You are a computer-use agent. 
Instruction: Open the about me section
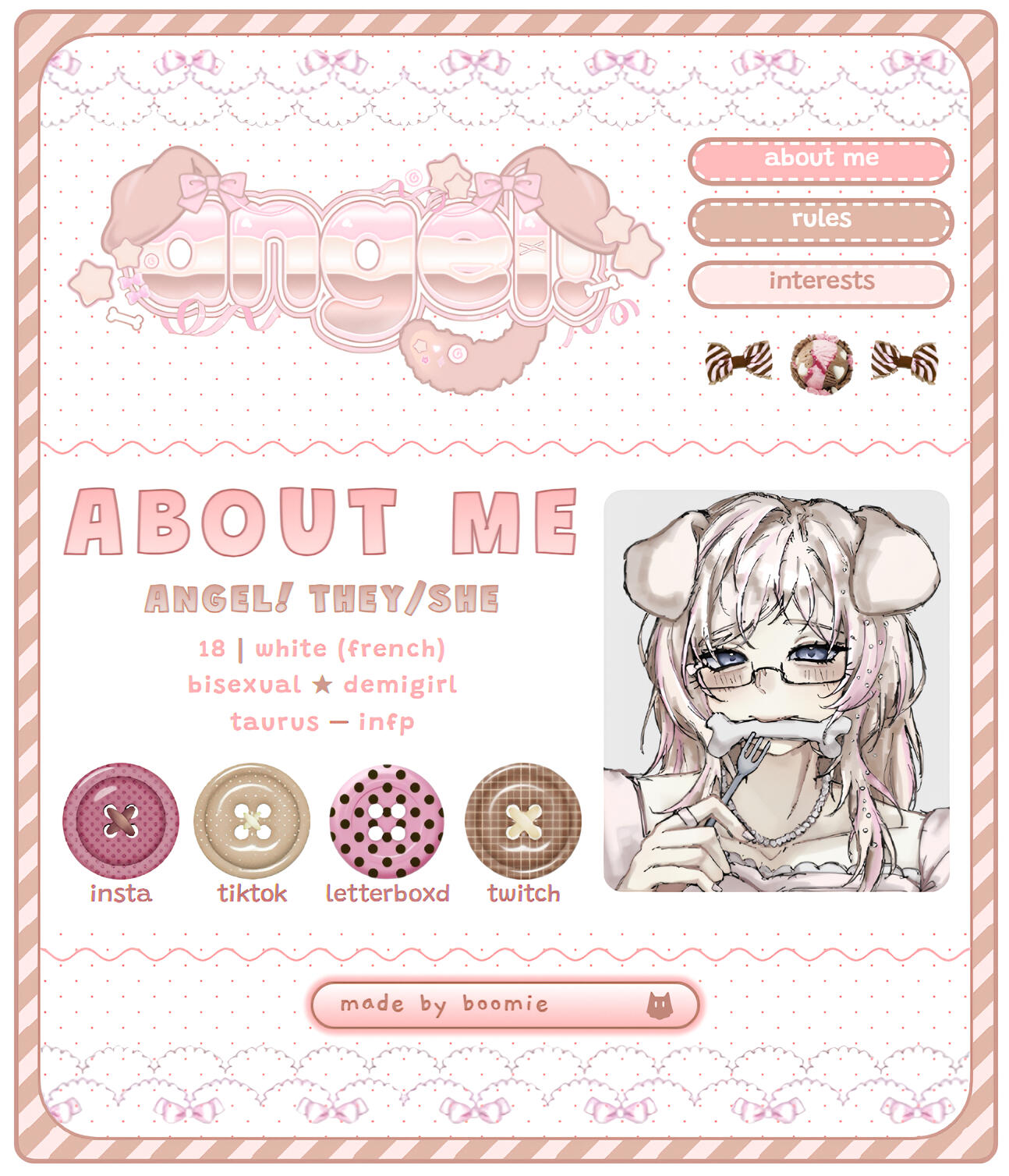[820, 161]
